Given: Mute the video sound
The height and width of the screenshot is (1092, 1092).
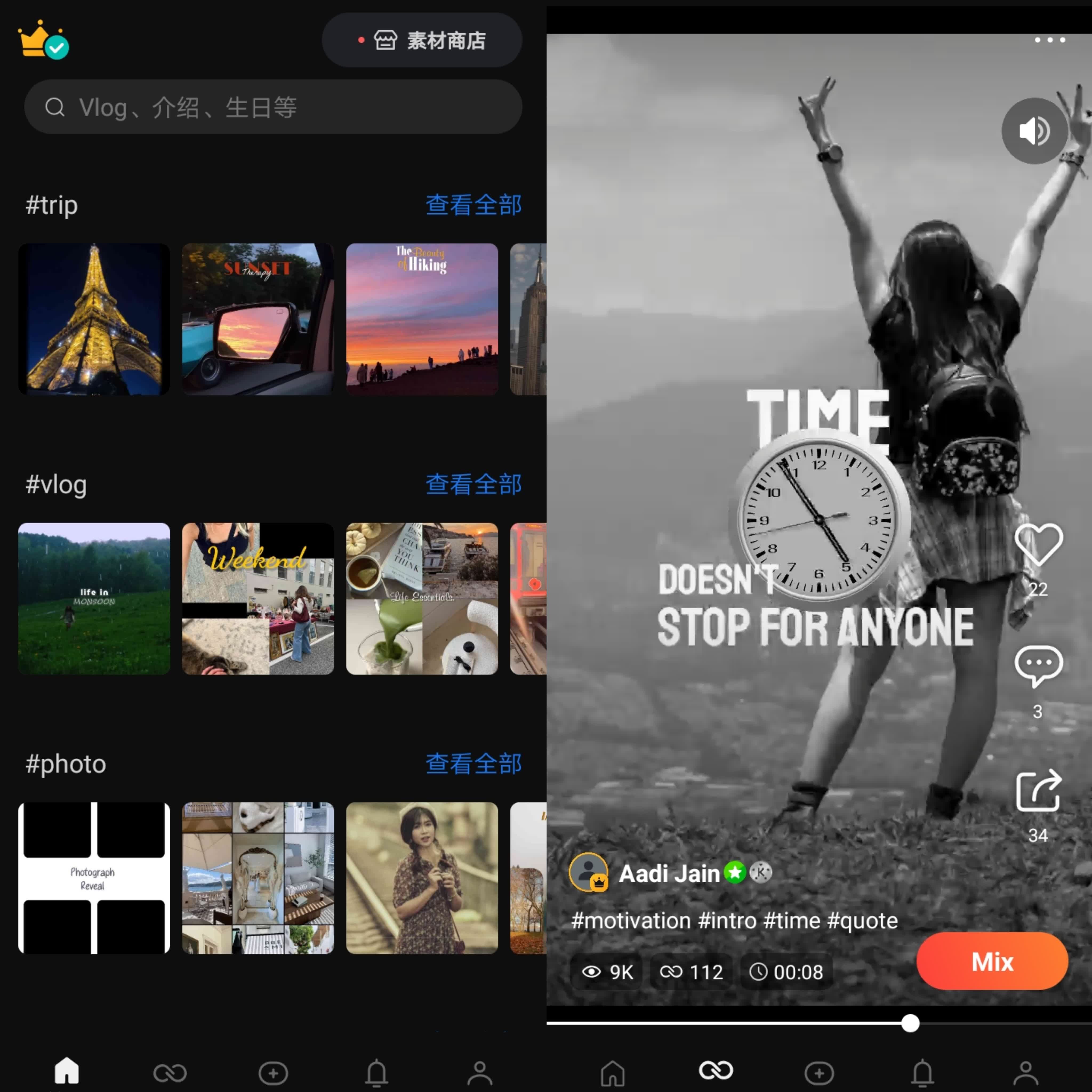Looking at the screenshot, I should tap(1034, 131).
